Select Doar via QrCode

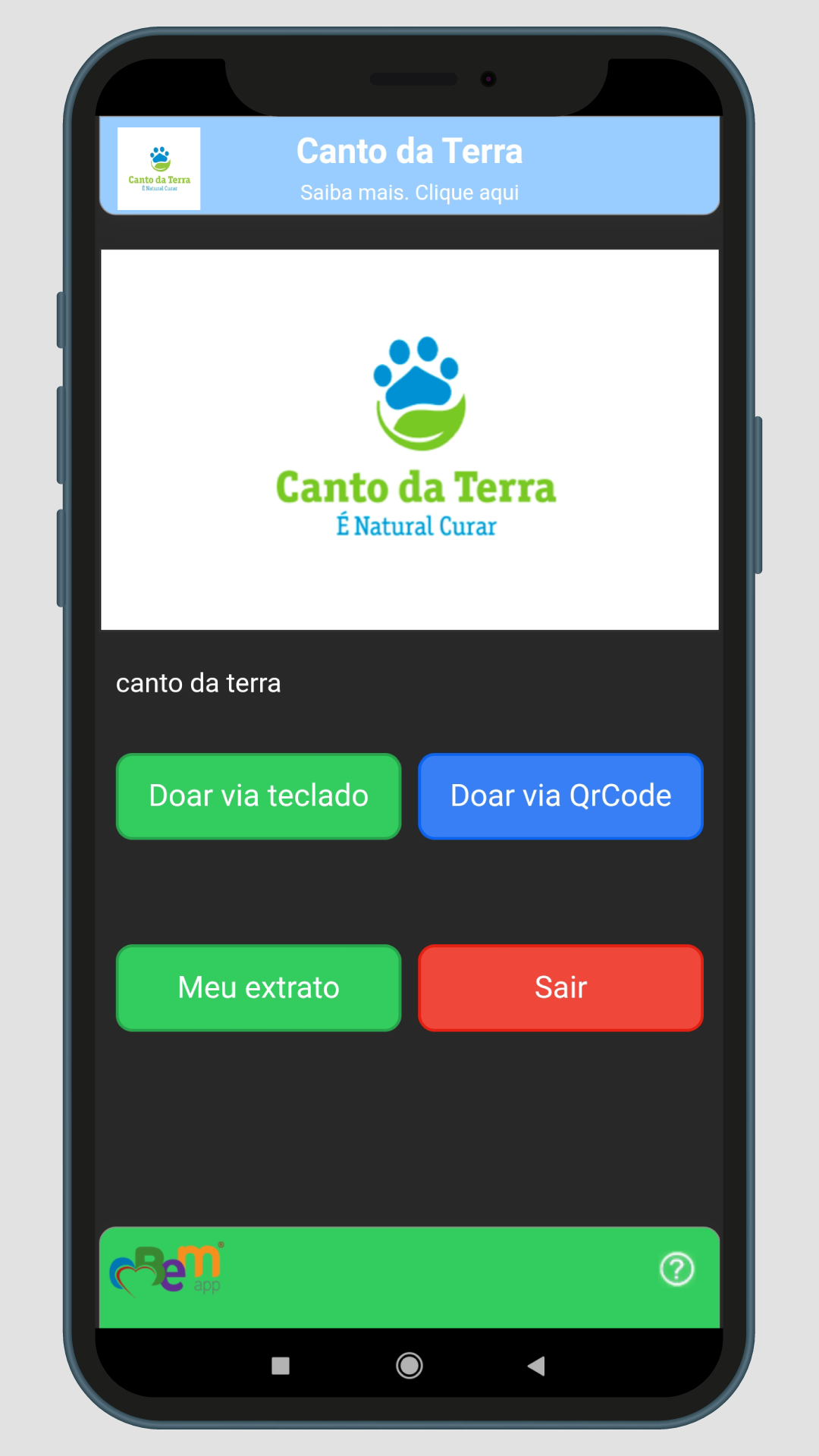pos(560,796)
